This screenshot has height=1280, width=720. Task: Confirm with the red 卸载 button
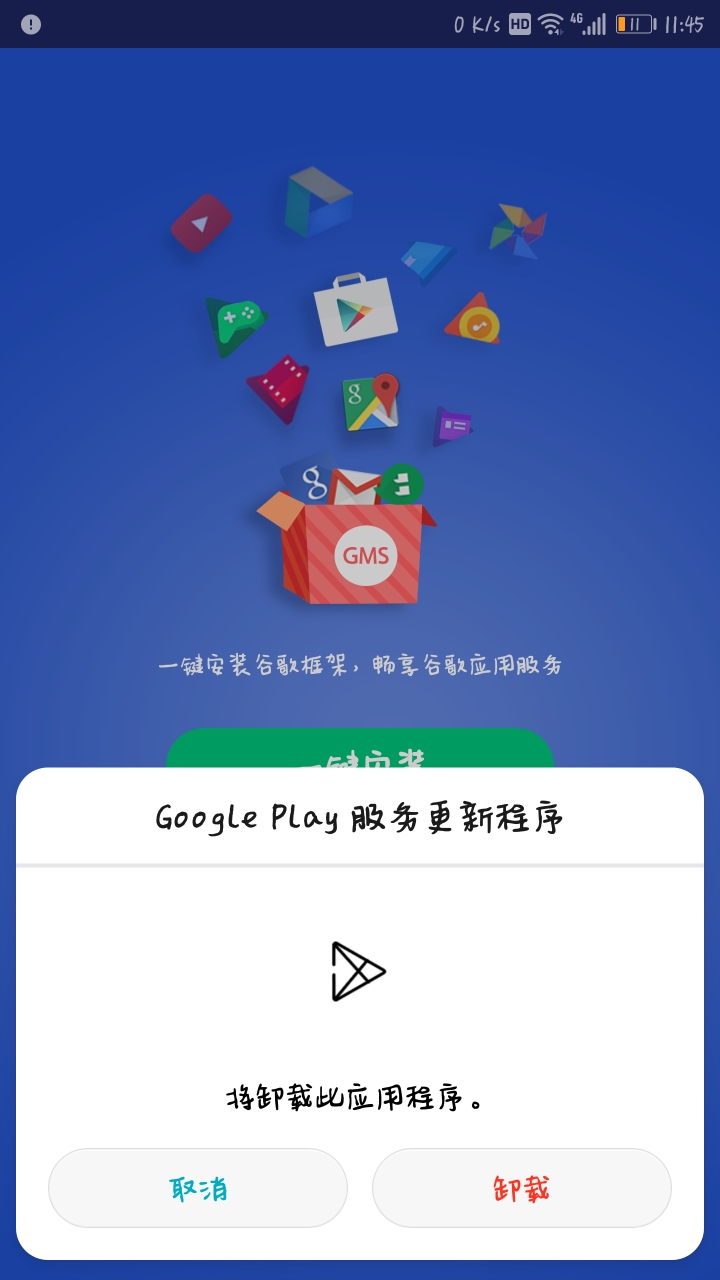click(x=522, y=1188)
